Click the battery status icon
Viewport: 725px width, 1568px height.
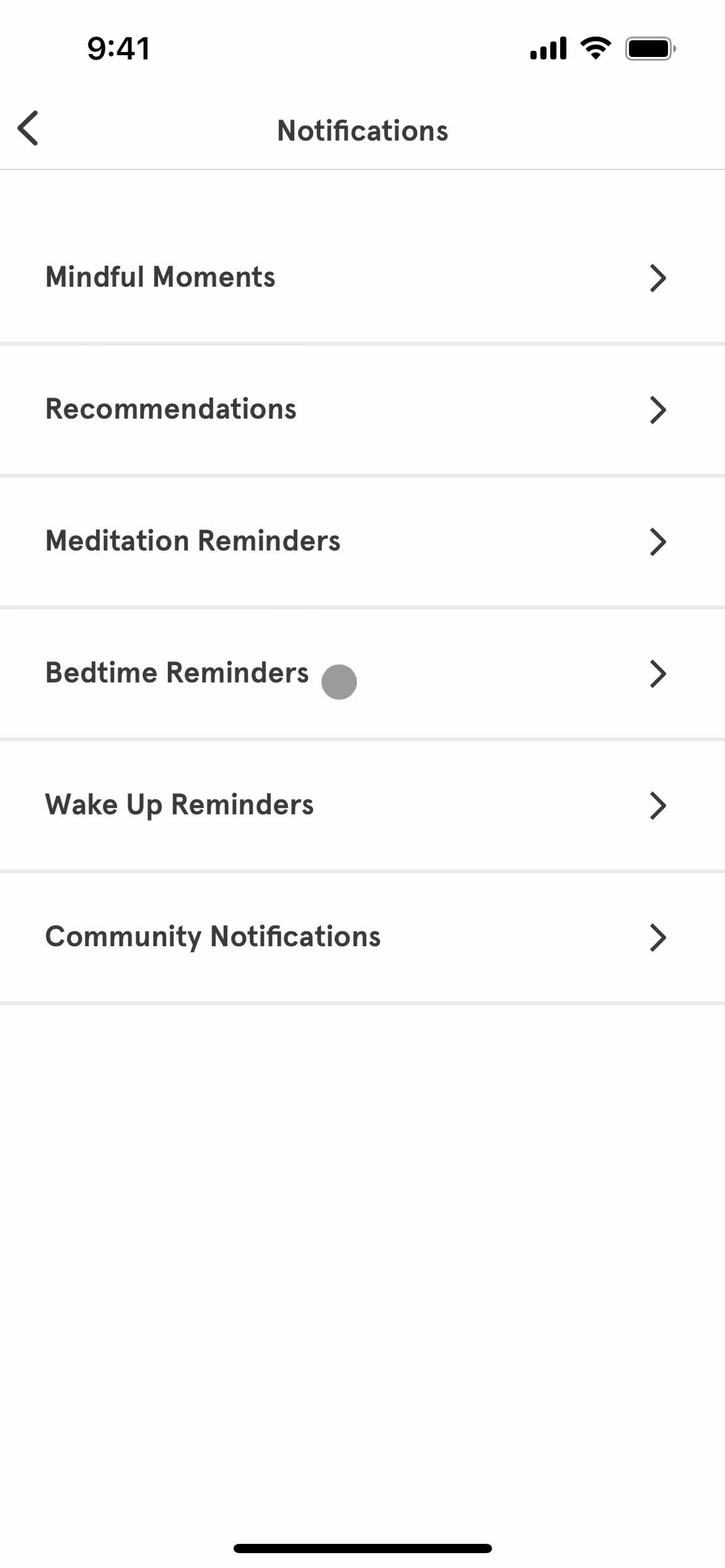click(647, 46)
